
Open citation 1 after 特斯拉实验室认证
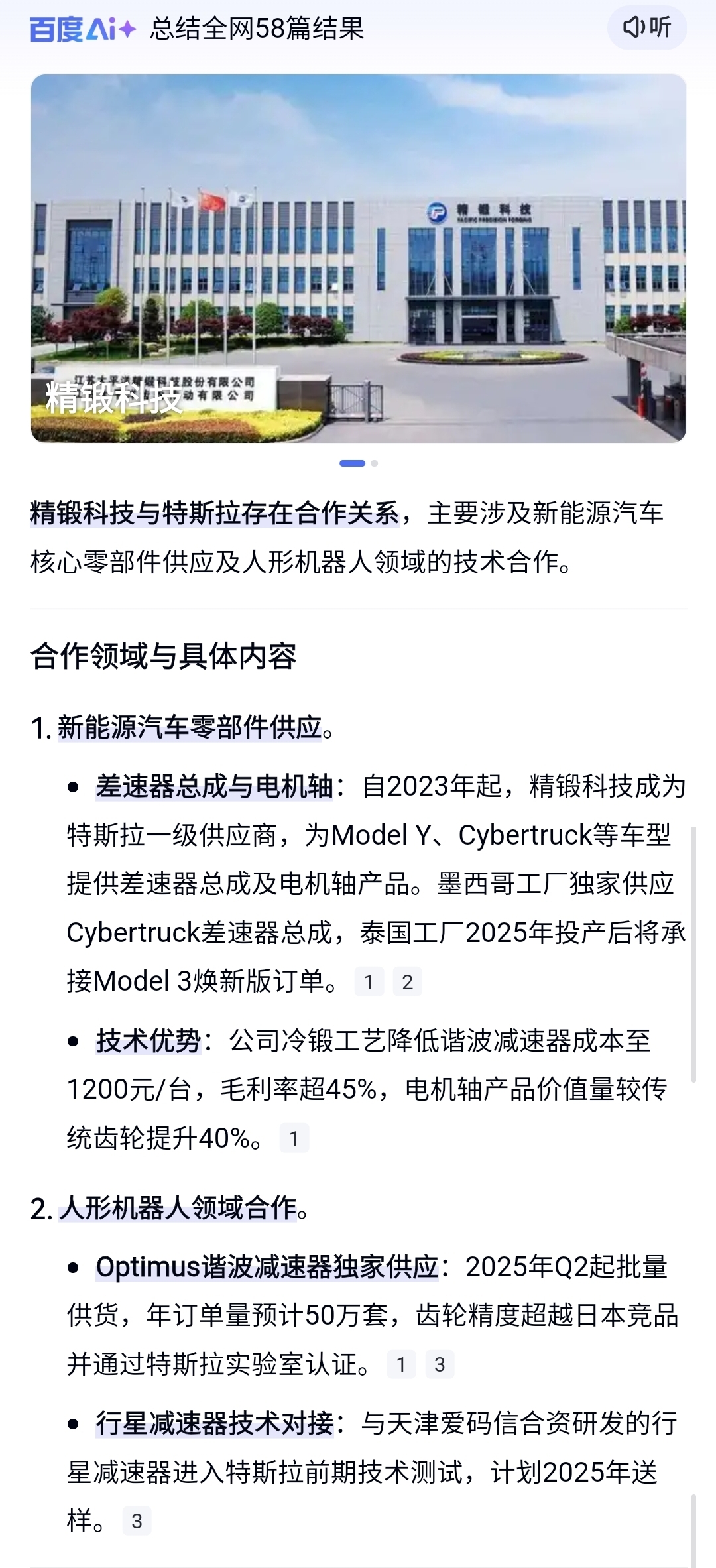401,1364
